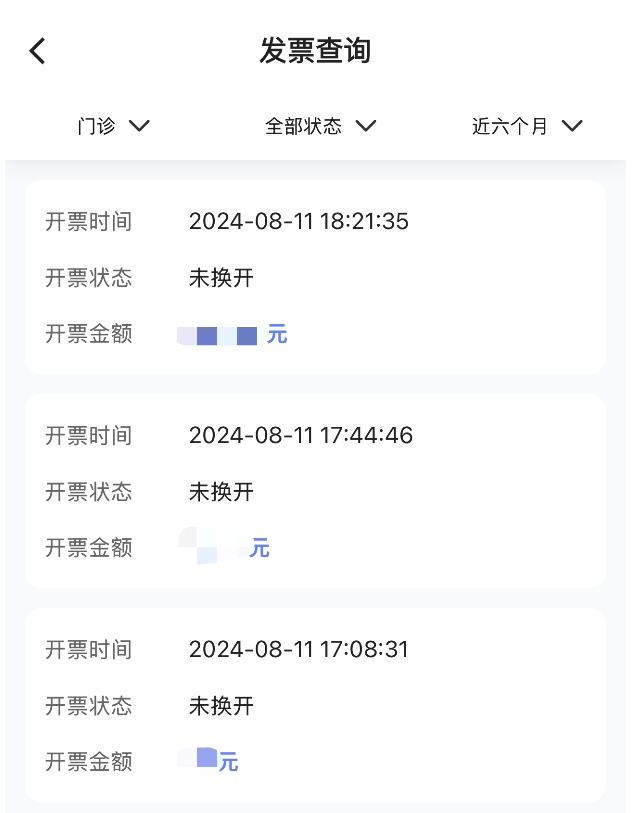View invoice from 2024-08-11 17:44:46
The height and width of the screenshot is (813, 635).
tap(315, 491)
